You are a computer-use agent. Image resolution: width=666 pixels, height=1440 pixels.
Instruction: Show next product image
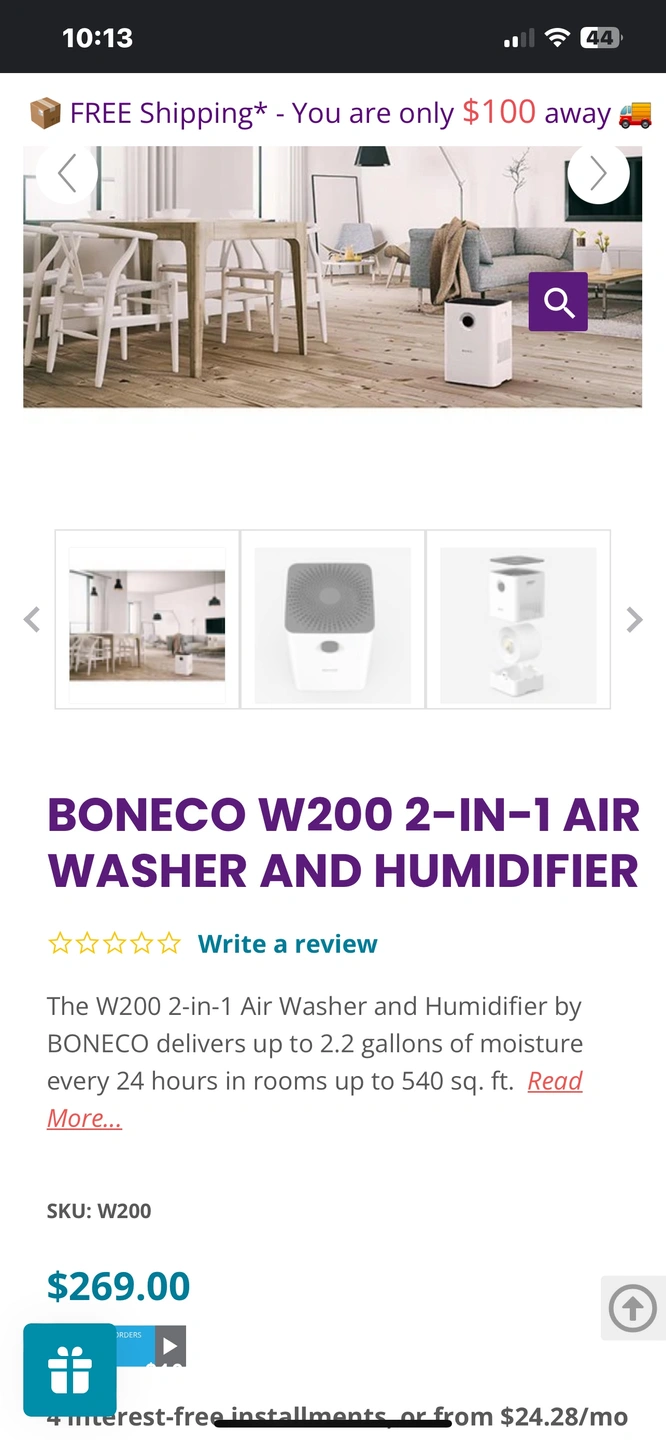point(598,174)
